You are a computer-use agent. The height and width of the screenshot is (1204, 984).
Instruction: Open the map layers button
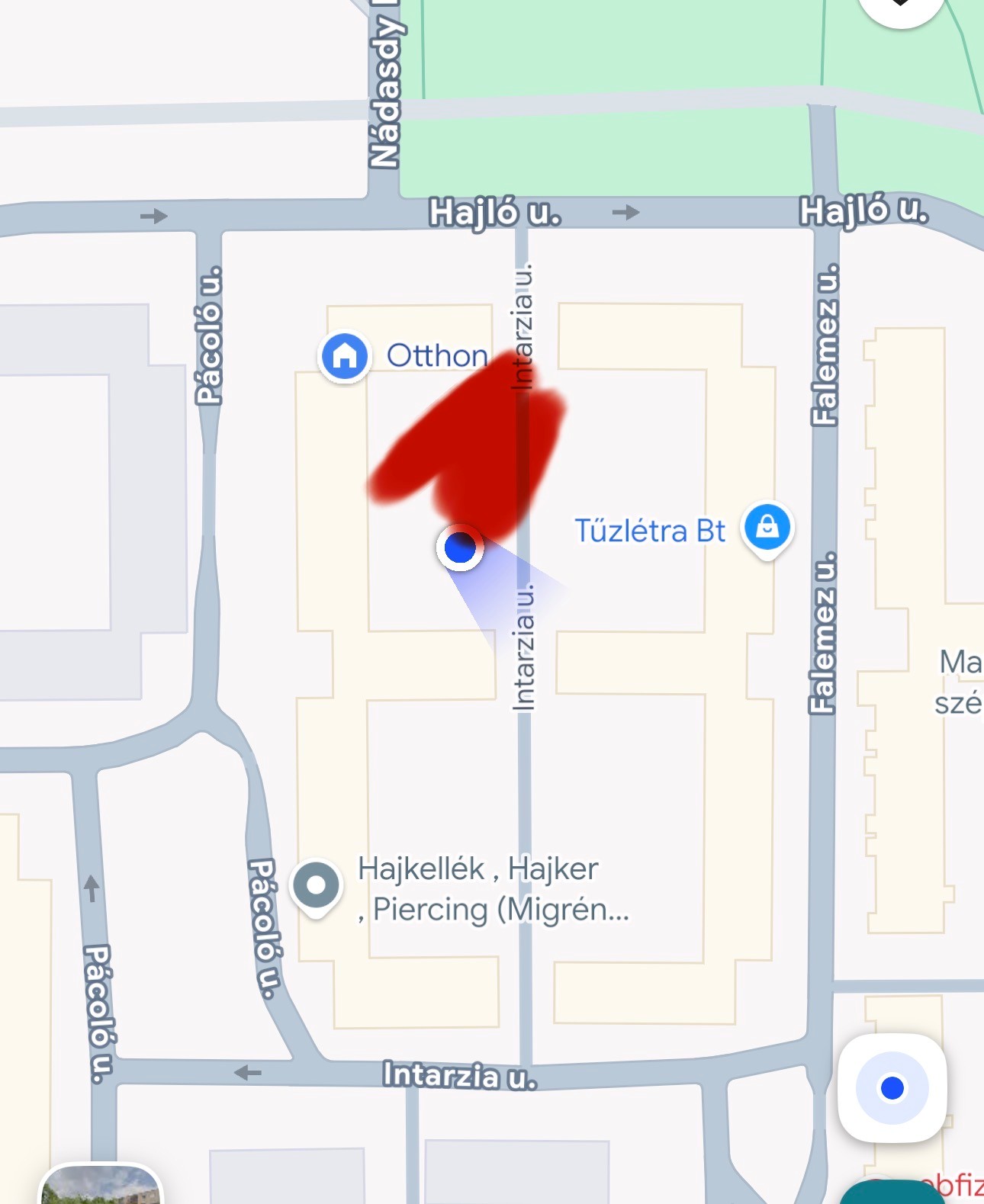901,8
